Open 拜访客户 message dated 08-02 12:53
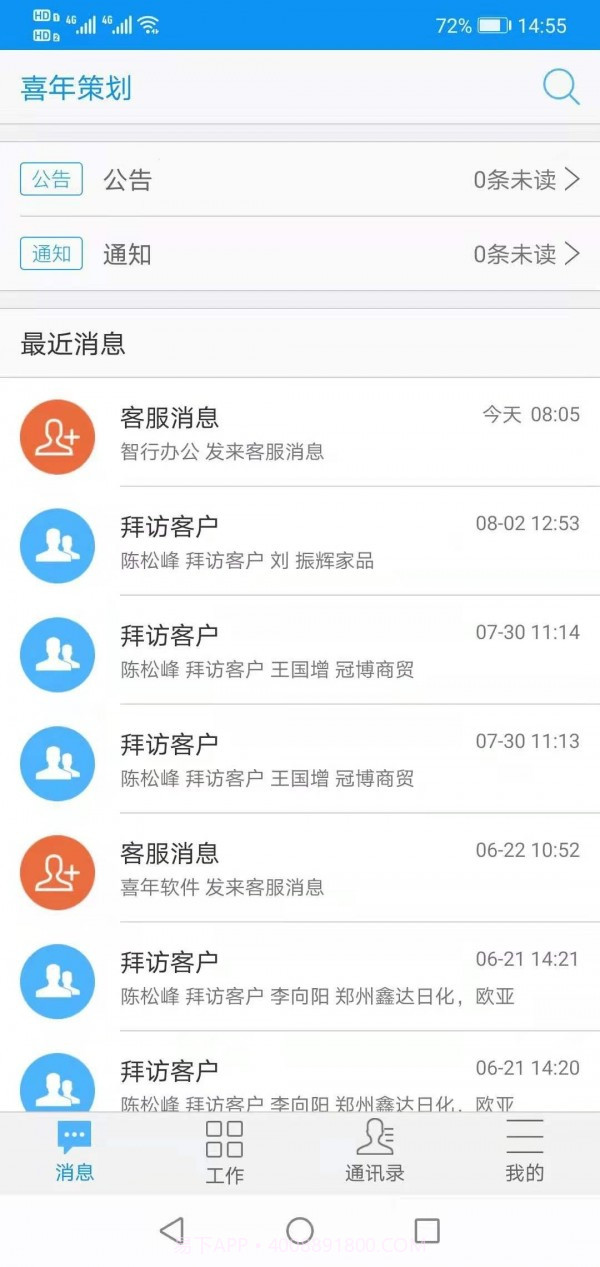 click(x=300, y=542)
